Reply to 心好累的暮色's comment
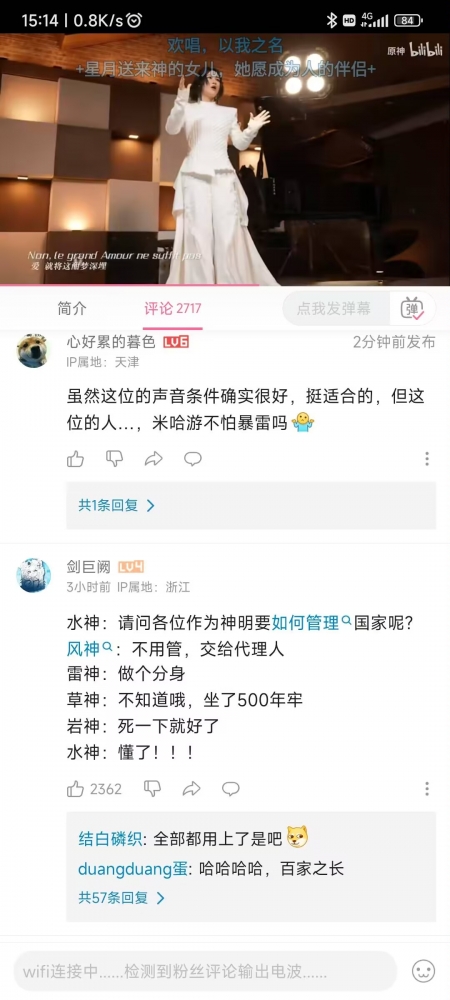450x1000 pixels. point(192,459)
